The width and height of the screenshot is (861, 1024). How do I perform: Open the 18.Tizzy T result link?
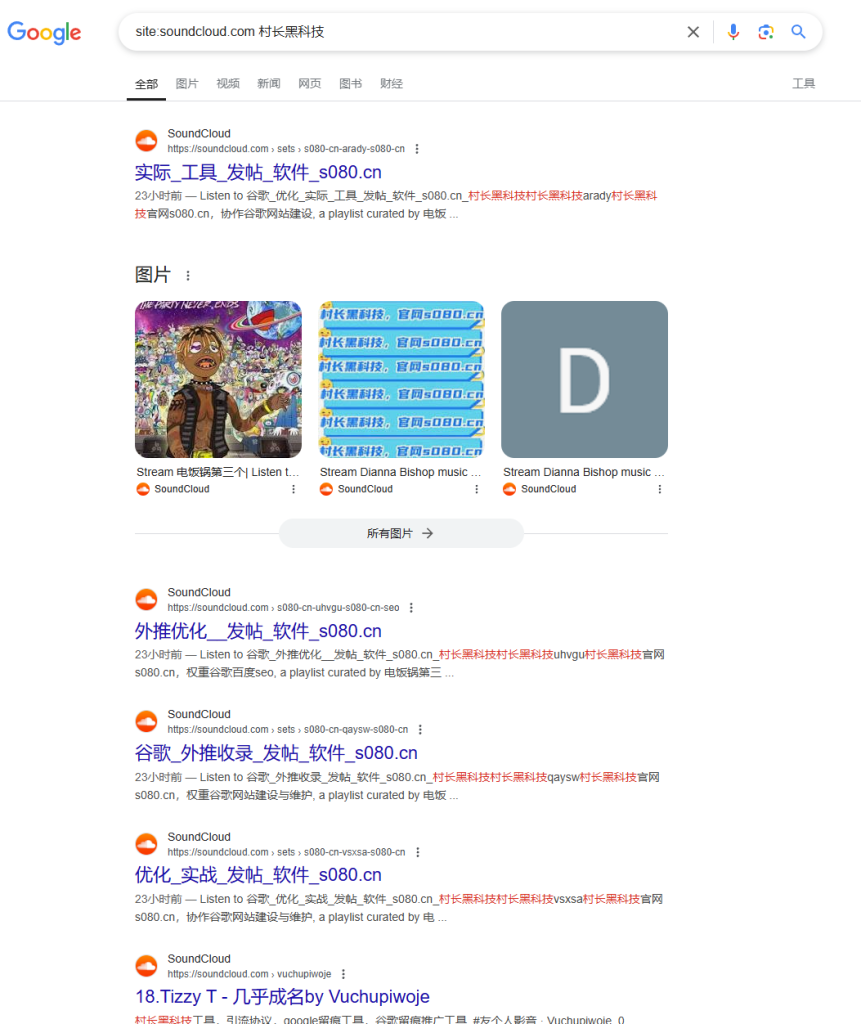pyautogui.click(x=283, y=997)
